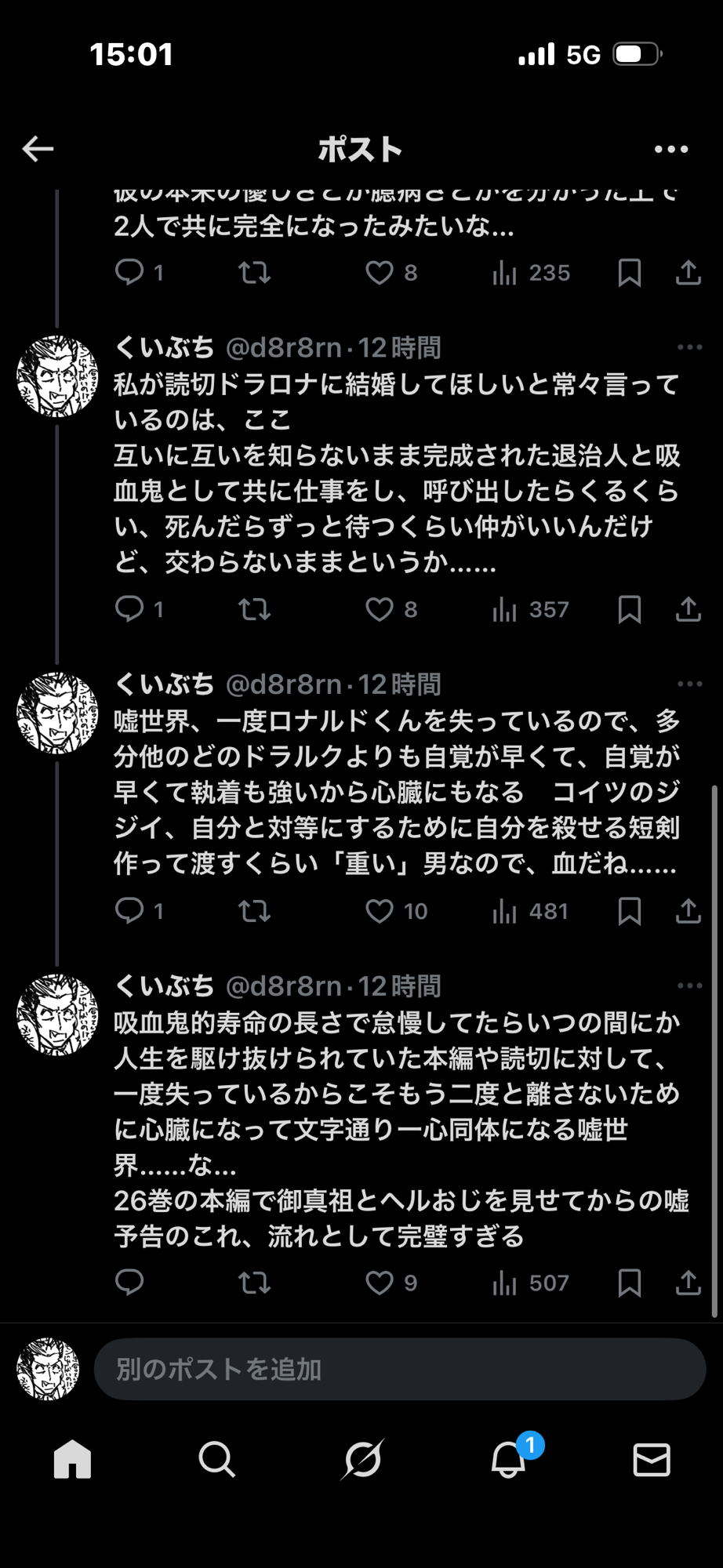Like the post with 357 views

380,609
